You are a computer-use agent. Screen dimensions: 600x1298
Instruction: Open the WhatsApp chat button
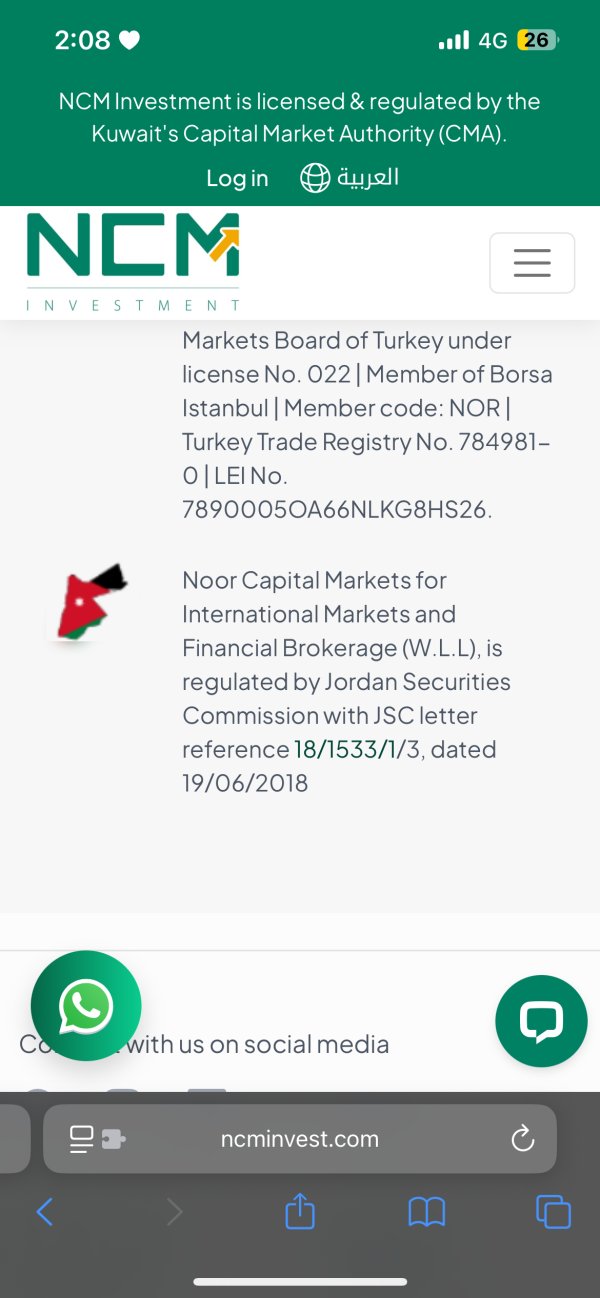tap(86, 1005)
